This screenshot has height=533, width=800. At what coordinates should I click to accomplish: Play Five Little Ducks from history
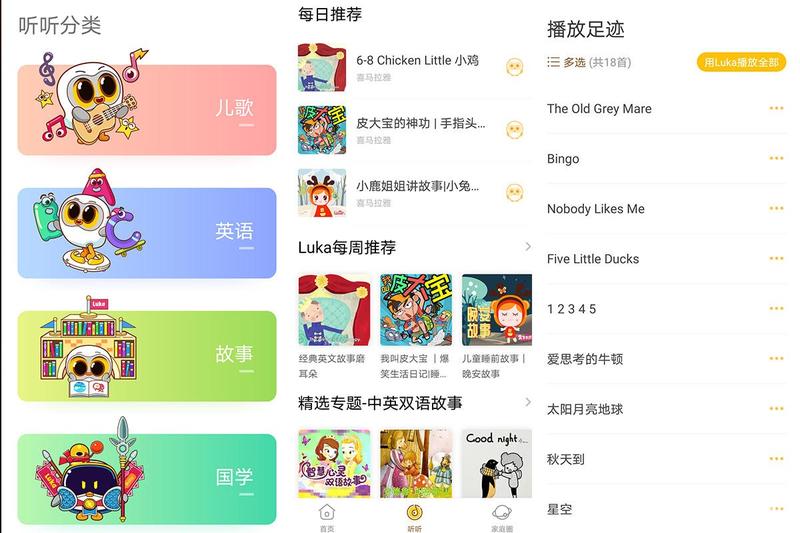(x=593, y=259)
